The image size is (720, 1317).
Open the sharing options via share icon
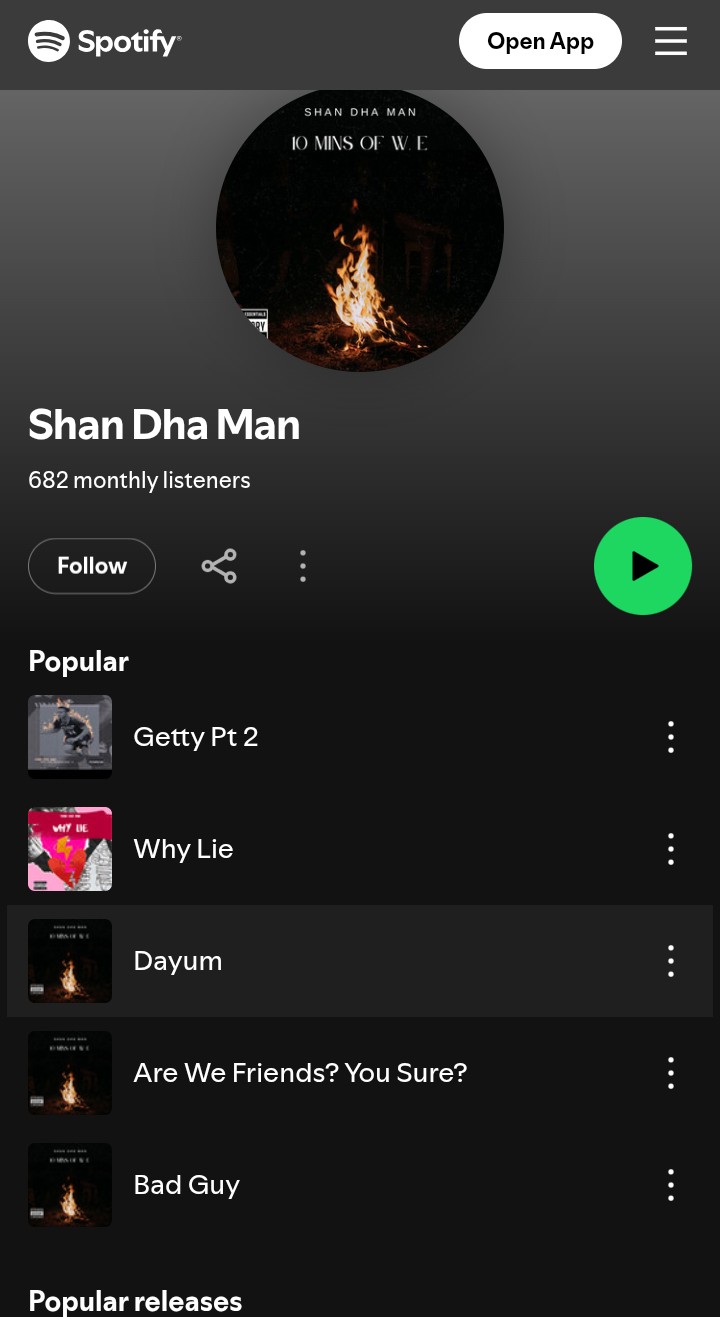tap(219, 566)
